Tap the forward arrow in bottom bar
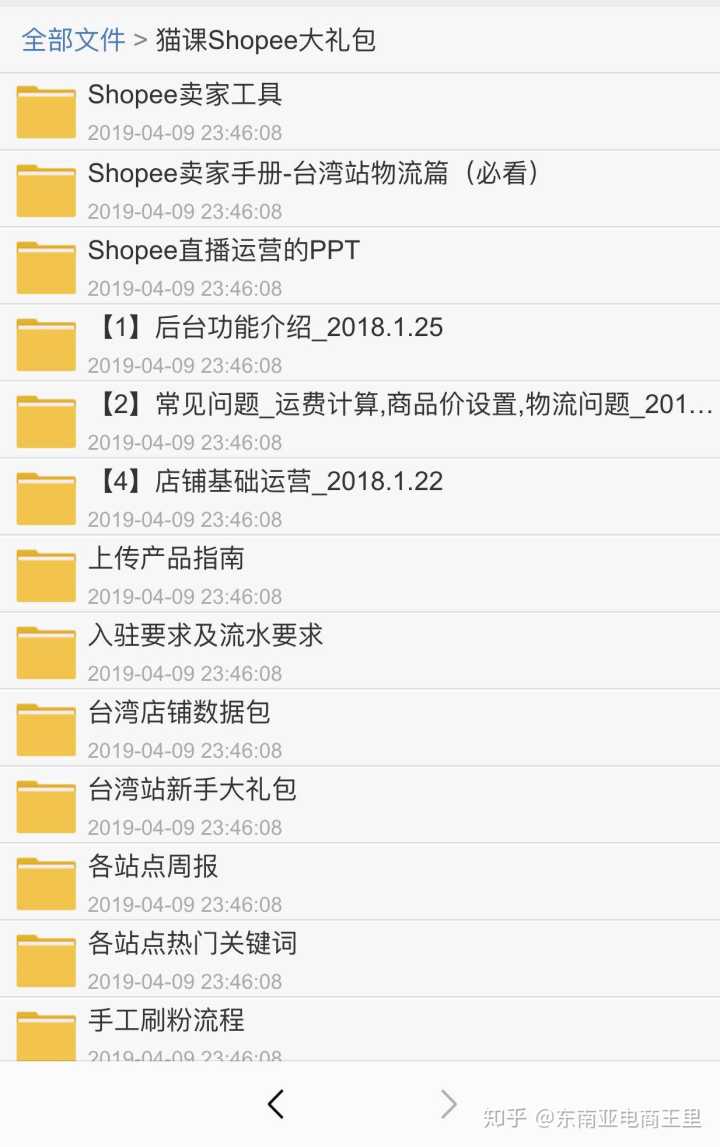Screen dimensions: 720x1147 coord(449,1104)
